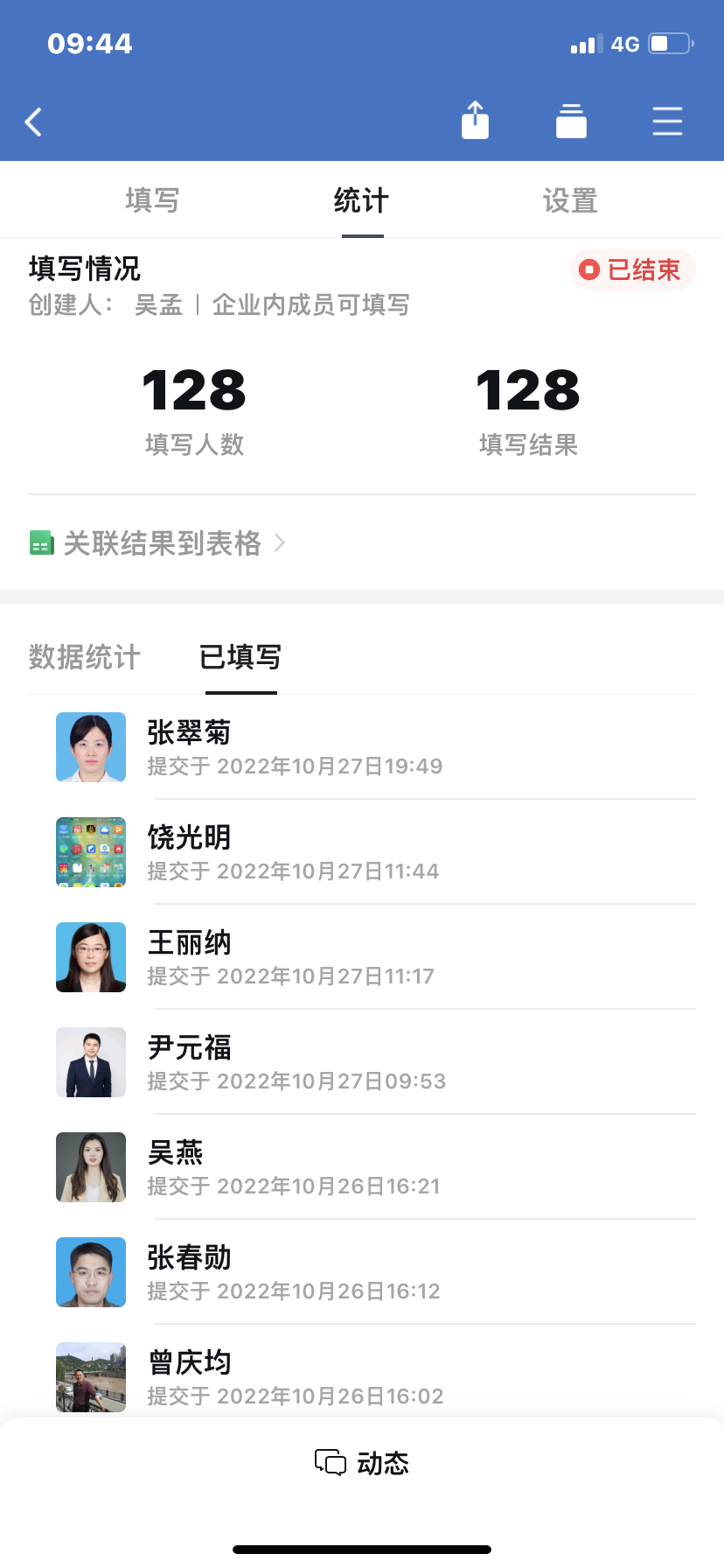Viewport: 724px width, 1568px height.
Task: Go back to the previous page
Action: (x=34, y=122)
